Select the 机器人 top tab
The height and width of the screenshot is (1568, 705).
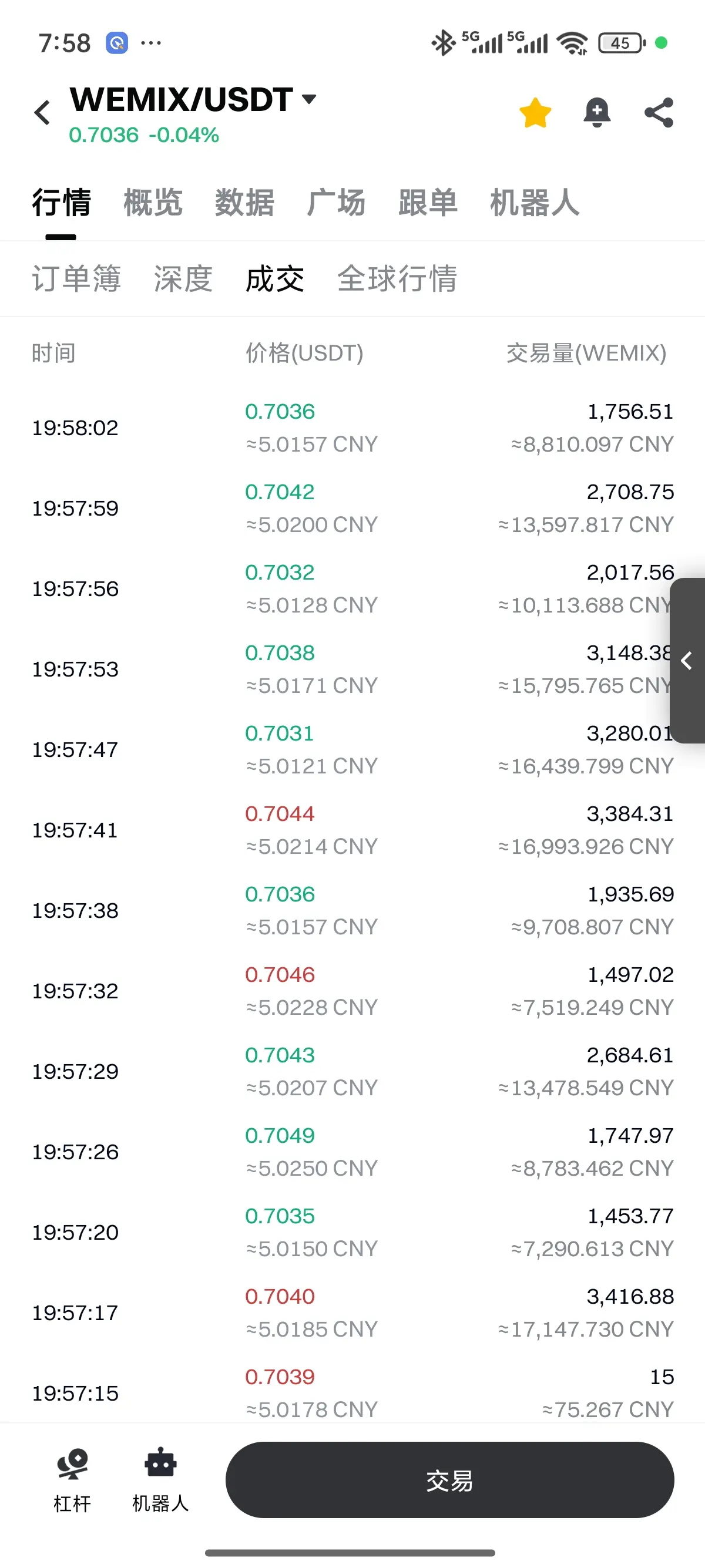click(535, 202)
